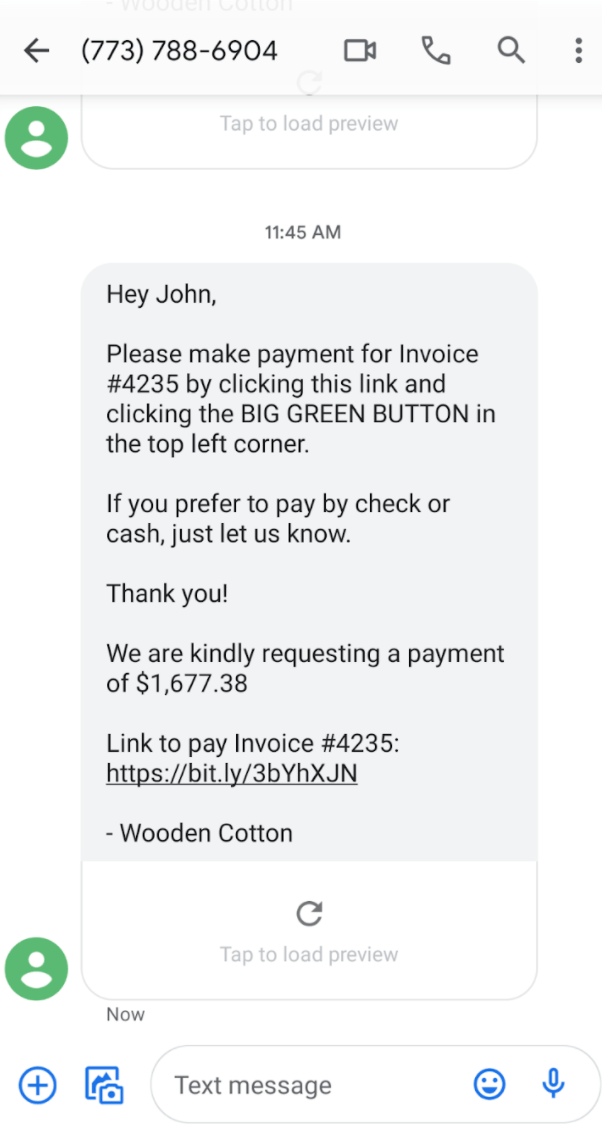Image resolution: width=602 pixels, height=1134 pixels.
Task: Open the bit.ly/3bYhXJN payment link
Action: click(x=232, y=773)
